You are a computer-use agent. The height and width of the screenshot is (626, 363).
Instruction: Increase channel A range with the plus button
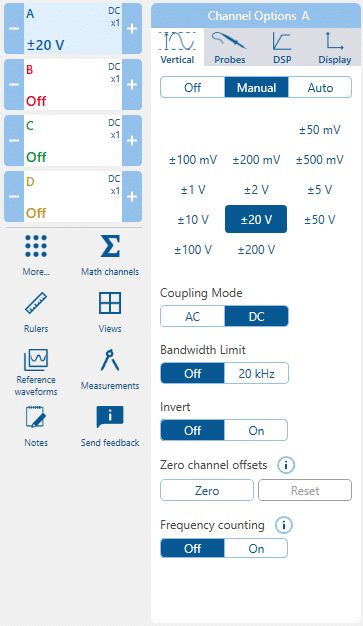[x=132, y=29]
